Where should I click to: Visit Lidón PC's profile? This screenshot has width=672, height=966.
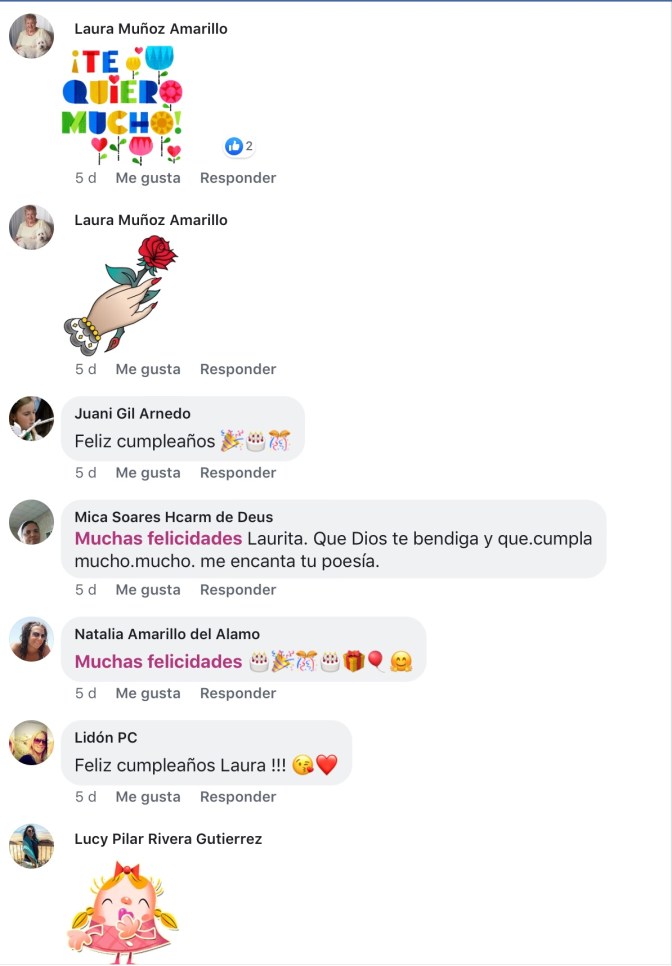pyautogui.click(x=105, y=738)
